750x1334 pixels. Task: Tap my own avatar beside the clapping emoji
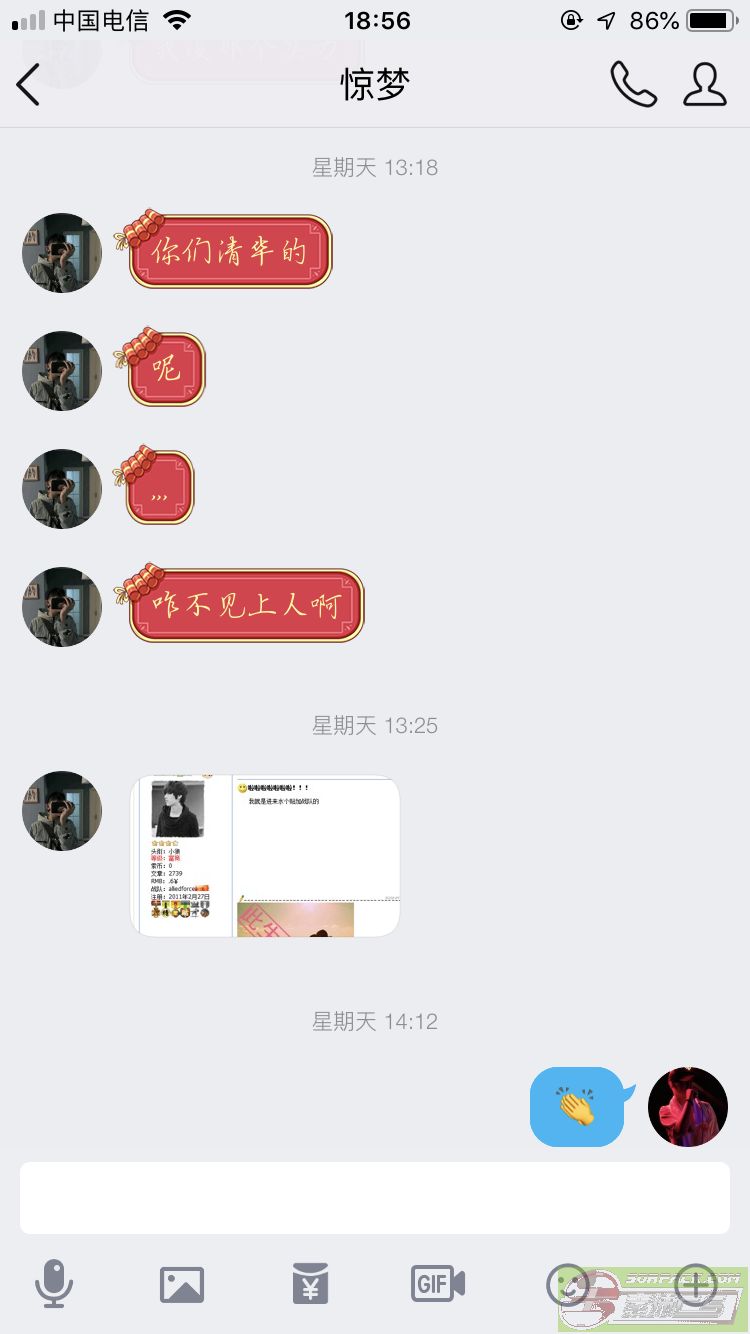(x=688, y=1107)
